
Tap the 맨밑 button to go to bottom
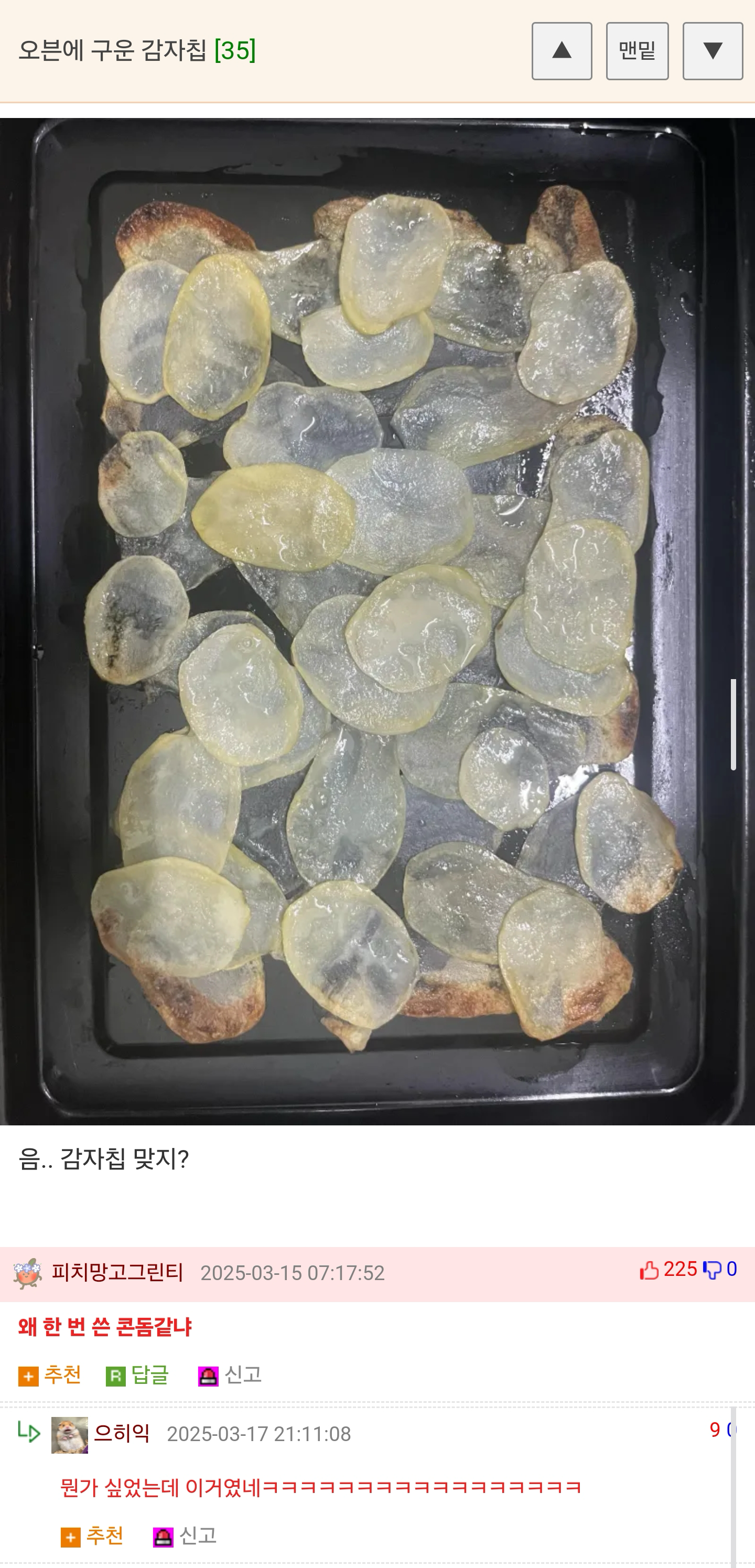click(637, 51)
